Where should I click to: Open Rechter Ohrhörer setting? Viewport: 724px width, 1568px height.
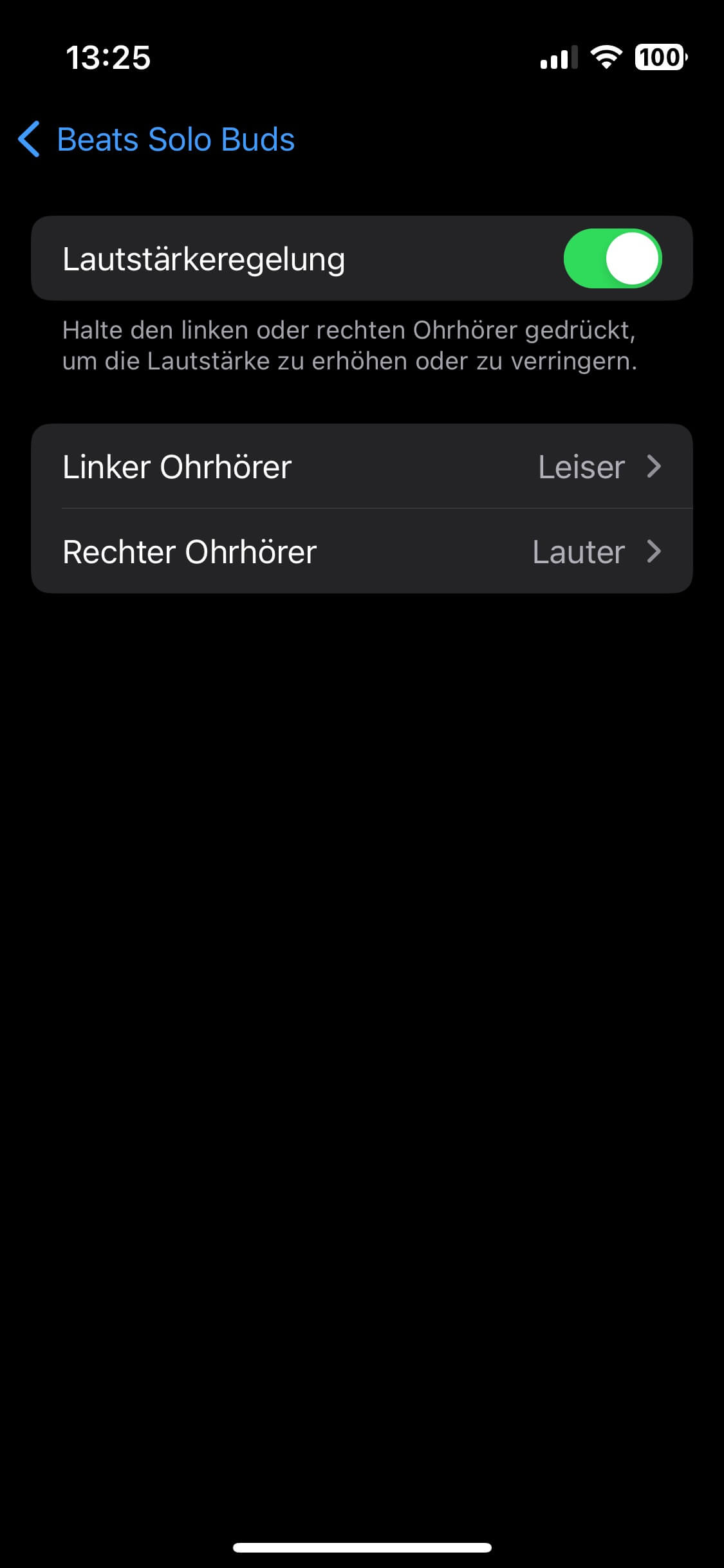coord(362,552)
